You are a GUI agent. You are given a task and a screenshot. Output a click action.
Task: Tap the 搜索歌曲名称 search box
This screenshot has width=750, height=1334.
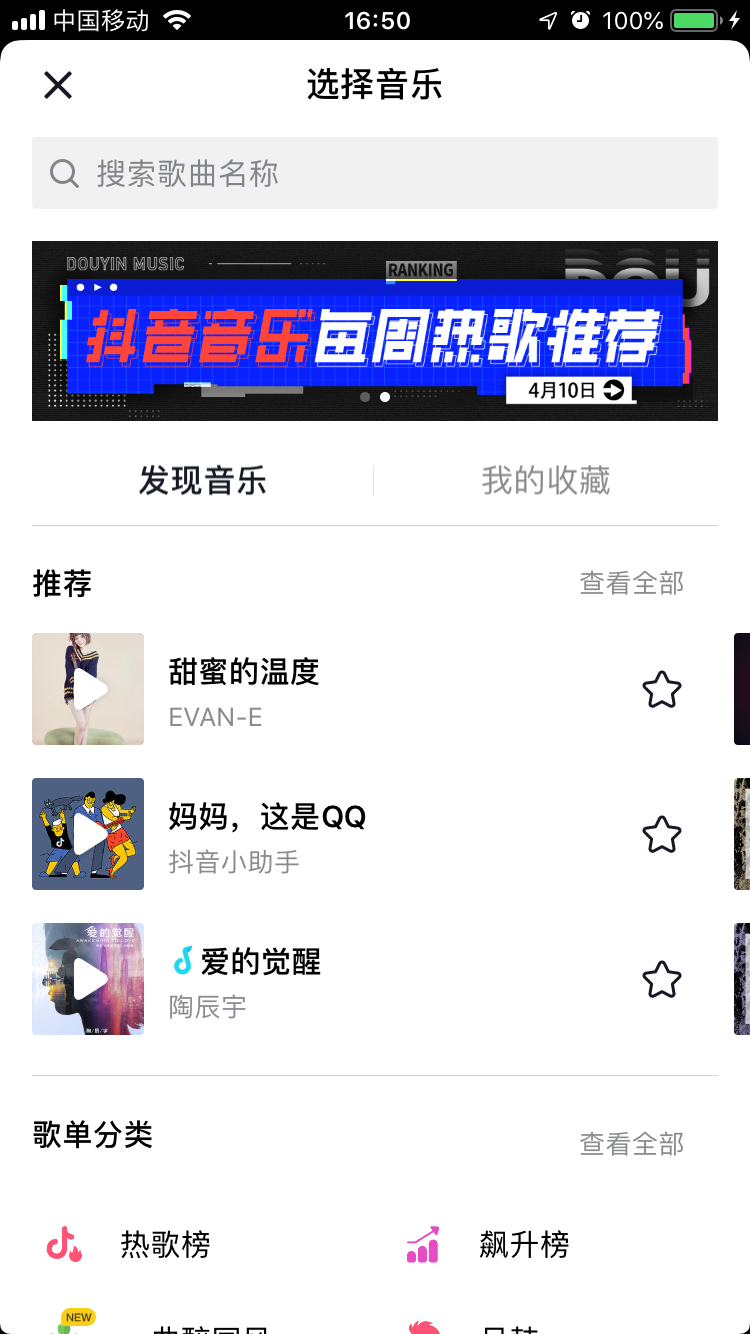375,173
